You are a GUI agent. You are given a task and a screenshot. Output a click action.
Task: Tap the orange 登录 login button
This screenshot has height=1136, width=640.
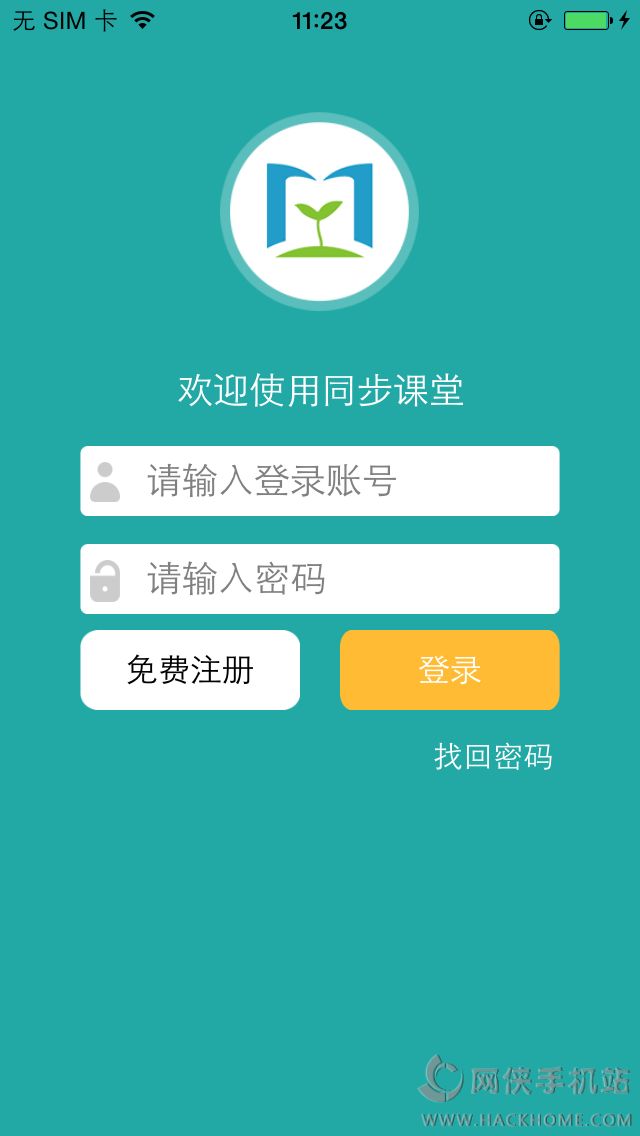click(x=449, y=670)
